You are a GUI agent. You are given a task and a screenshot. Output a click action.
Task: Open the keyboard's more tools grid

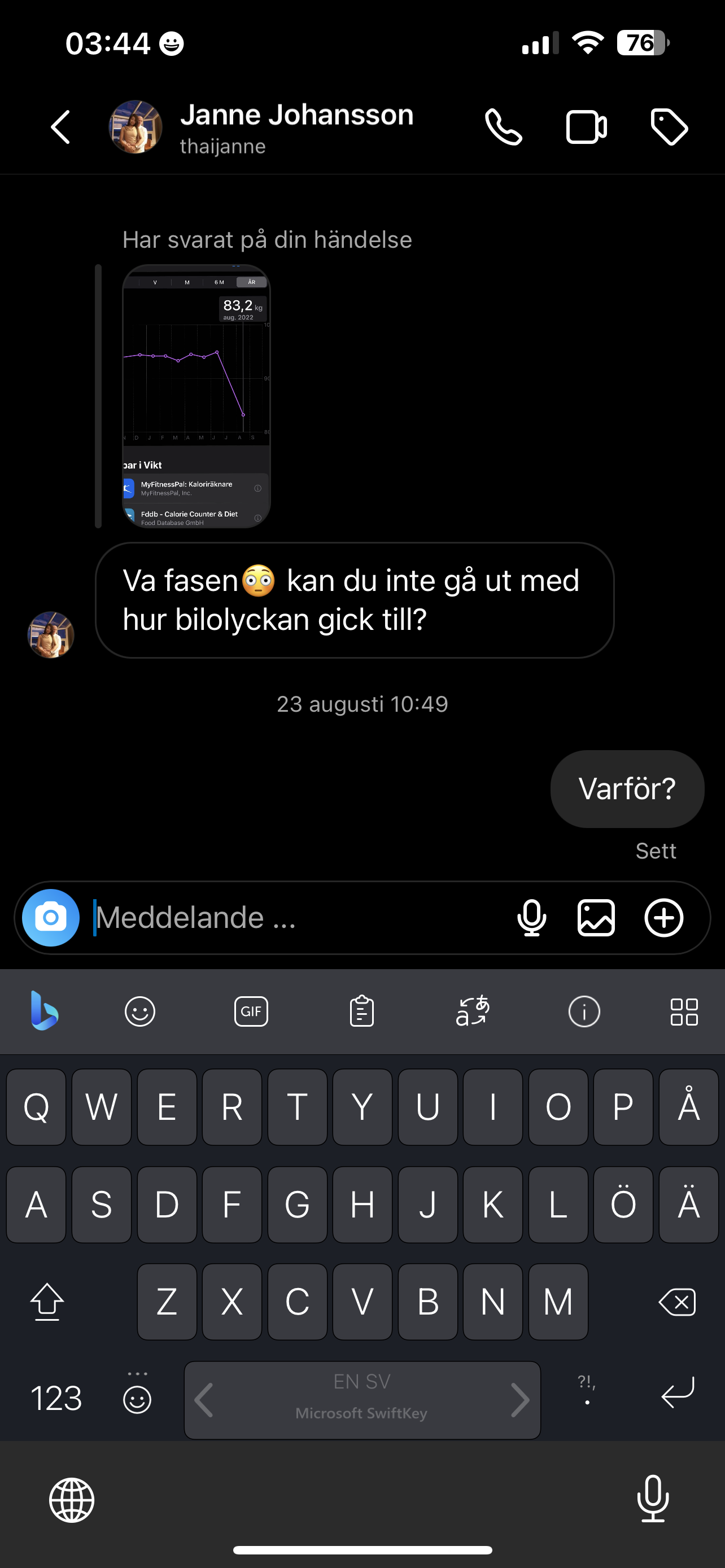[x=684, y=1011]
